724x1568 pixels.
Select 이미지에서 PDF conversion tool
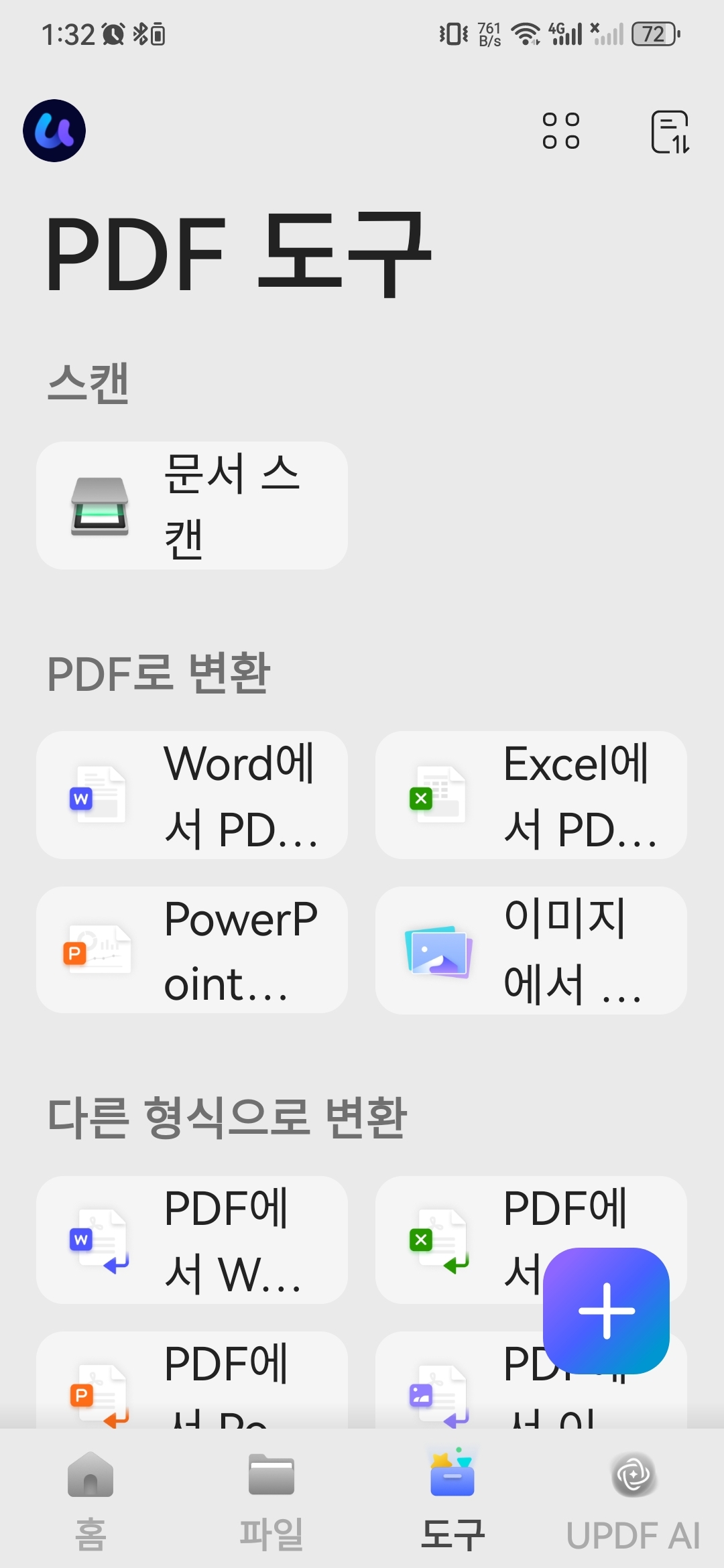pos(531,950)
